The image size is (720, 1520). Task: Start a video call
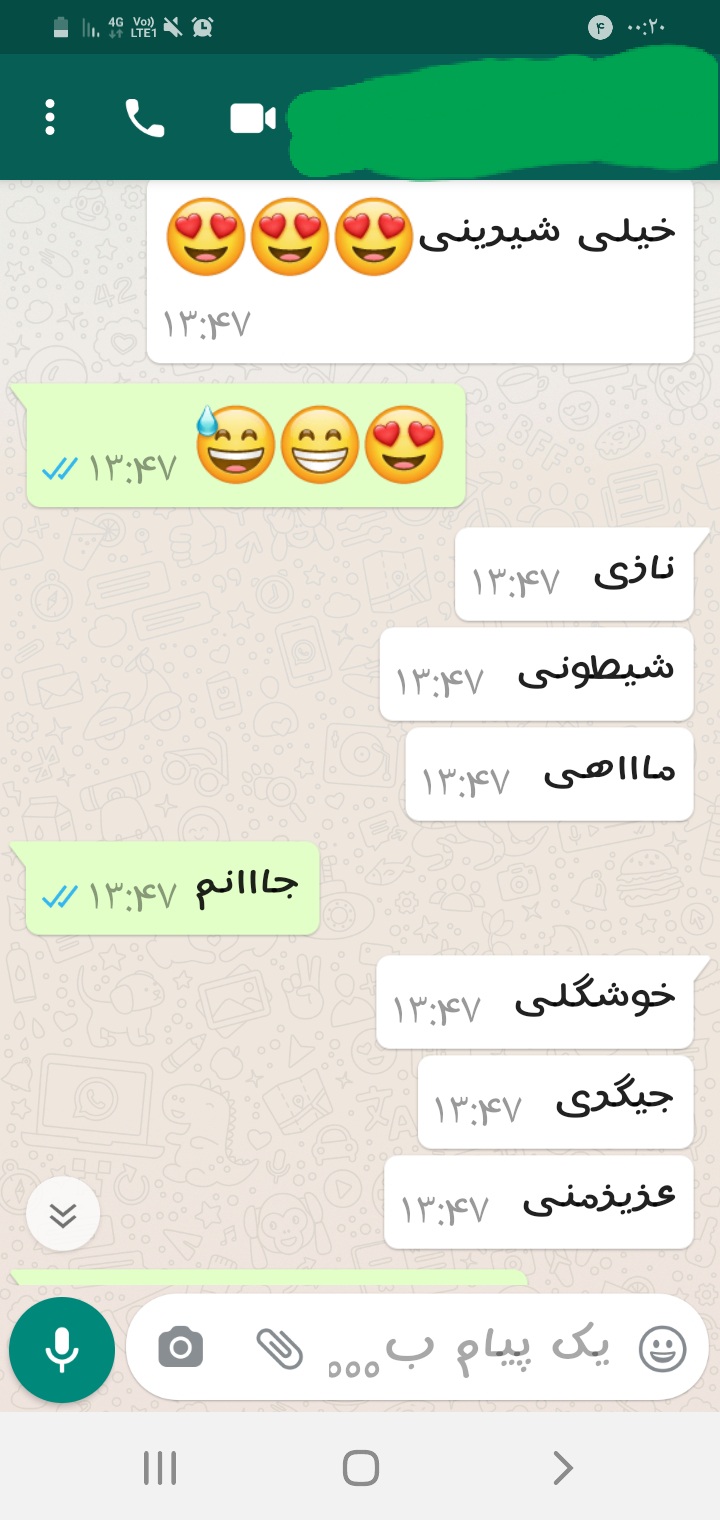click(x=253, y=118)
